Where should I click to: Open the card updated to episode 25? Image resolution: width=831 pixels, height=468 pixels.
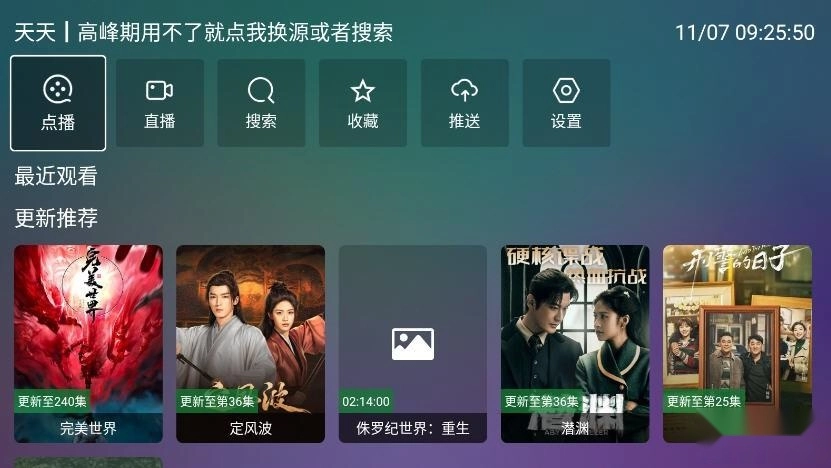pyautogui.click(x=737, y=343)
